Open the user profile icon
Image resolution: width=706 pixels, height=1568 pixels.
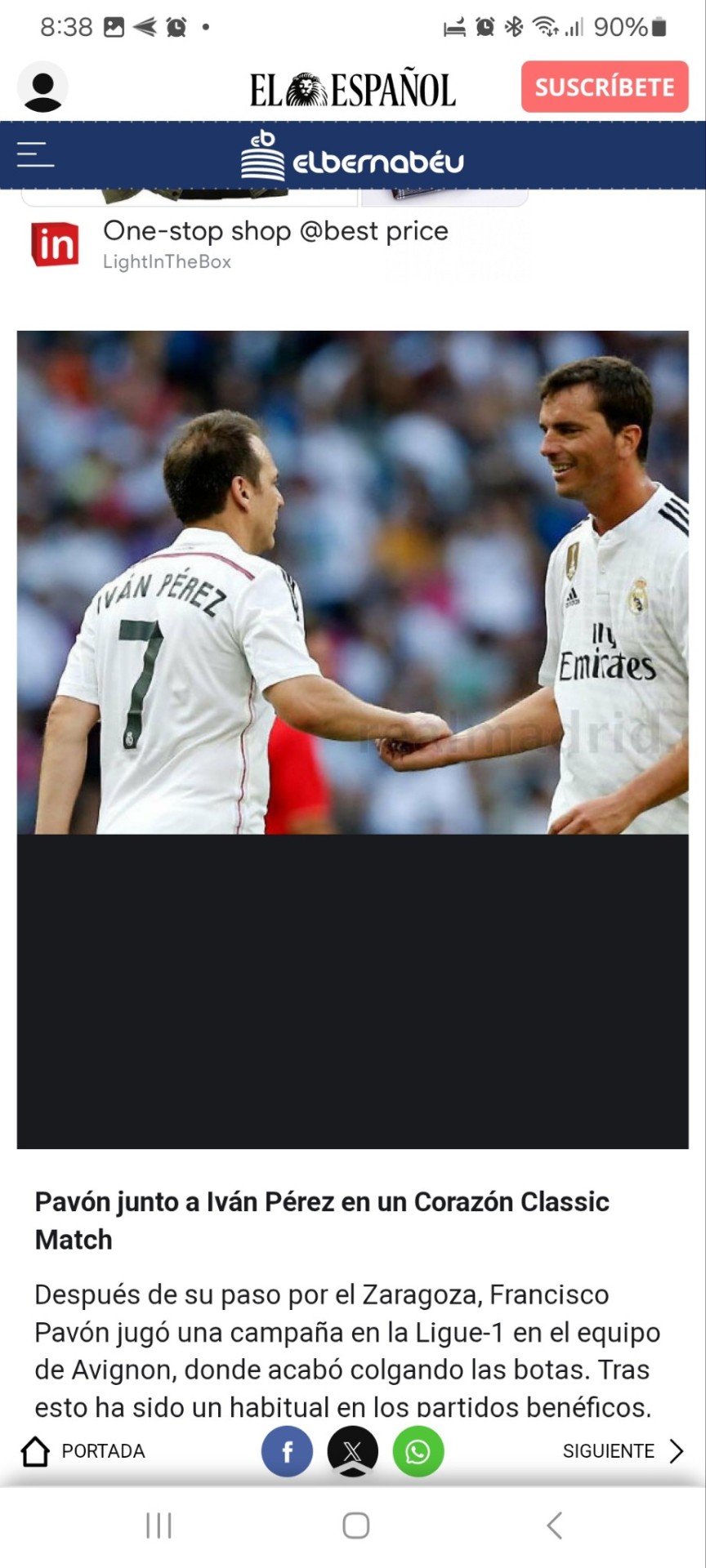tap(42, 87)
